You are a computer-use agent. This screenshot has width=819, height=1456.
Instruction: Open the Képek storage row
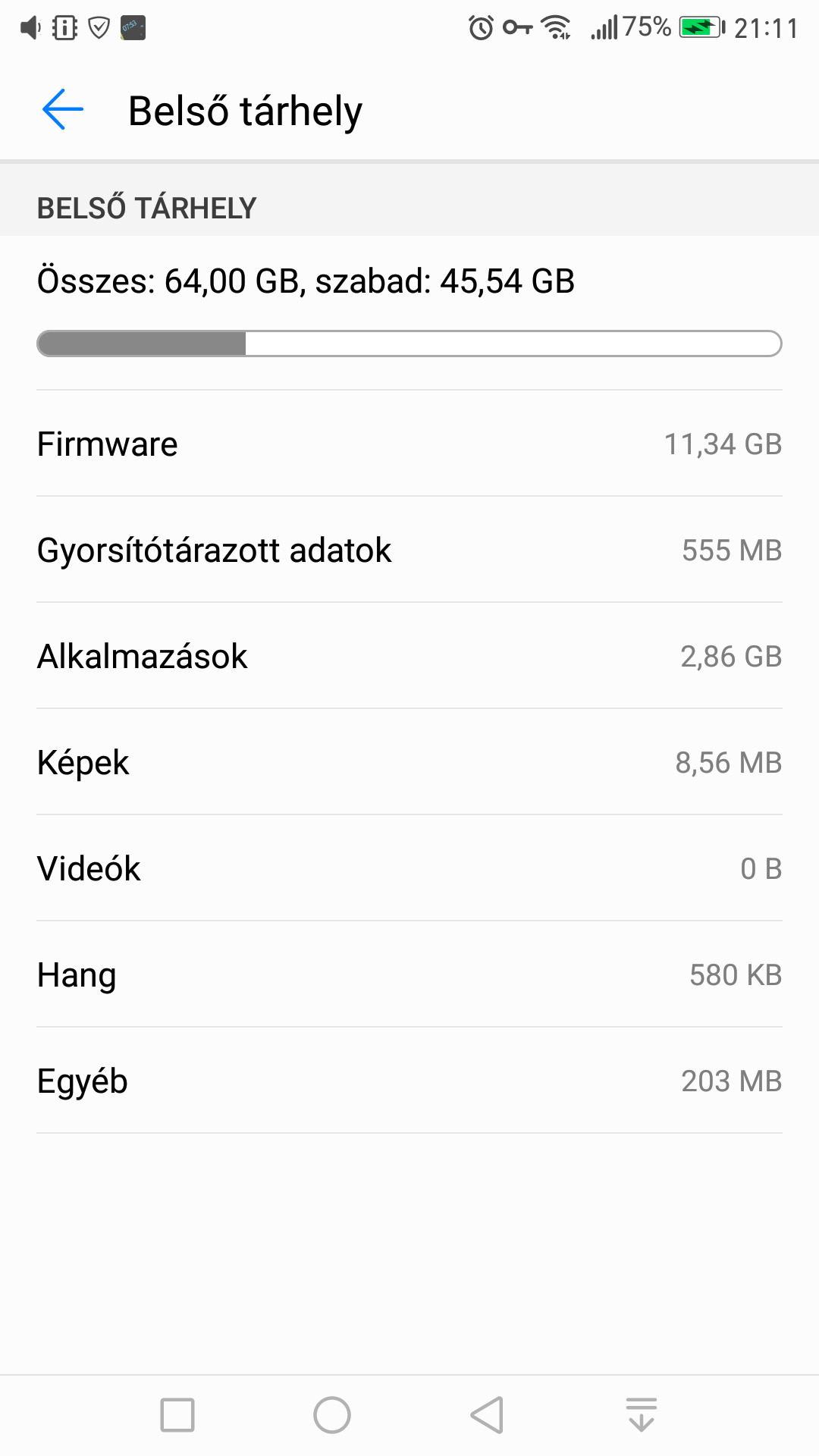(409, 762)
